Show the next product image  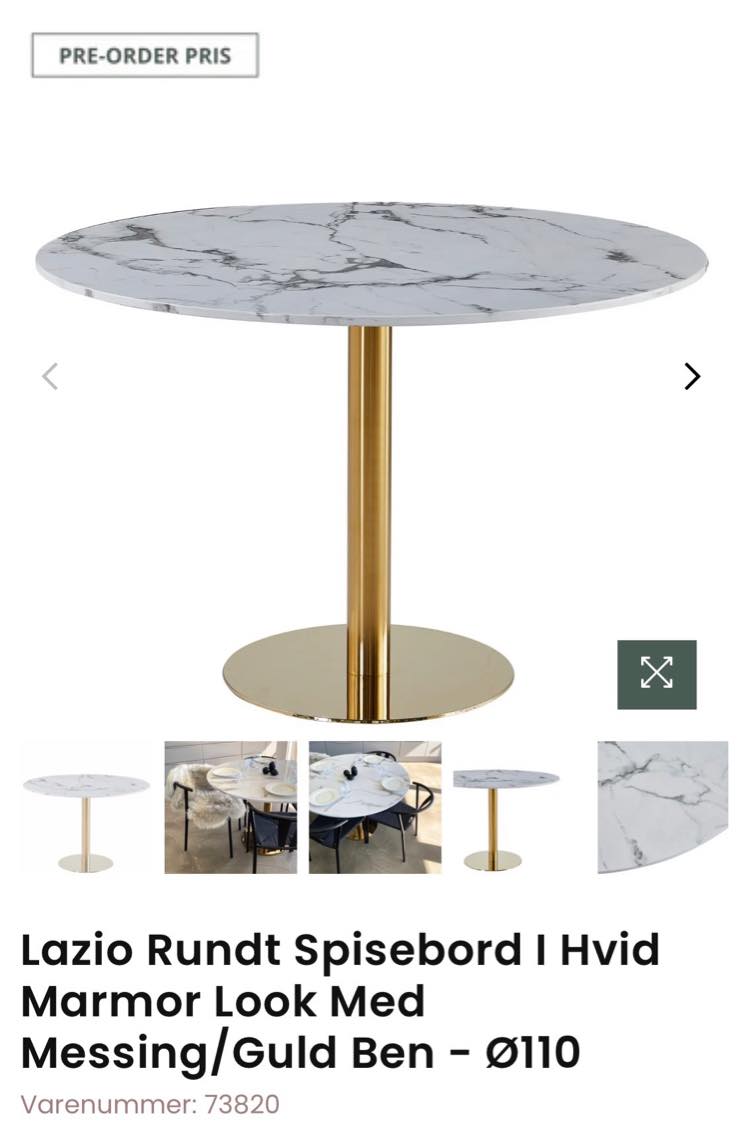tap(691, 376)
